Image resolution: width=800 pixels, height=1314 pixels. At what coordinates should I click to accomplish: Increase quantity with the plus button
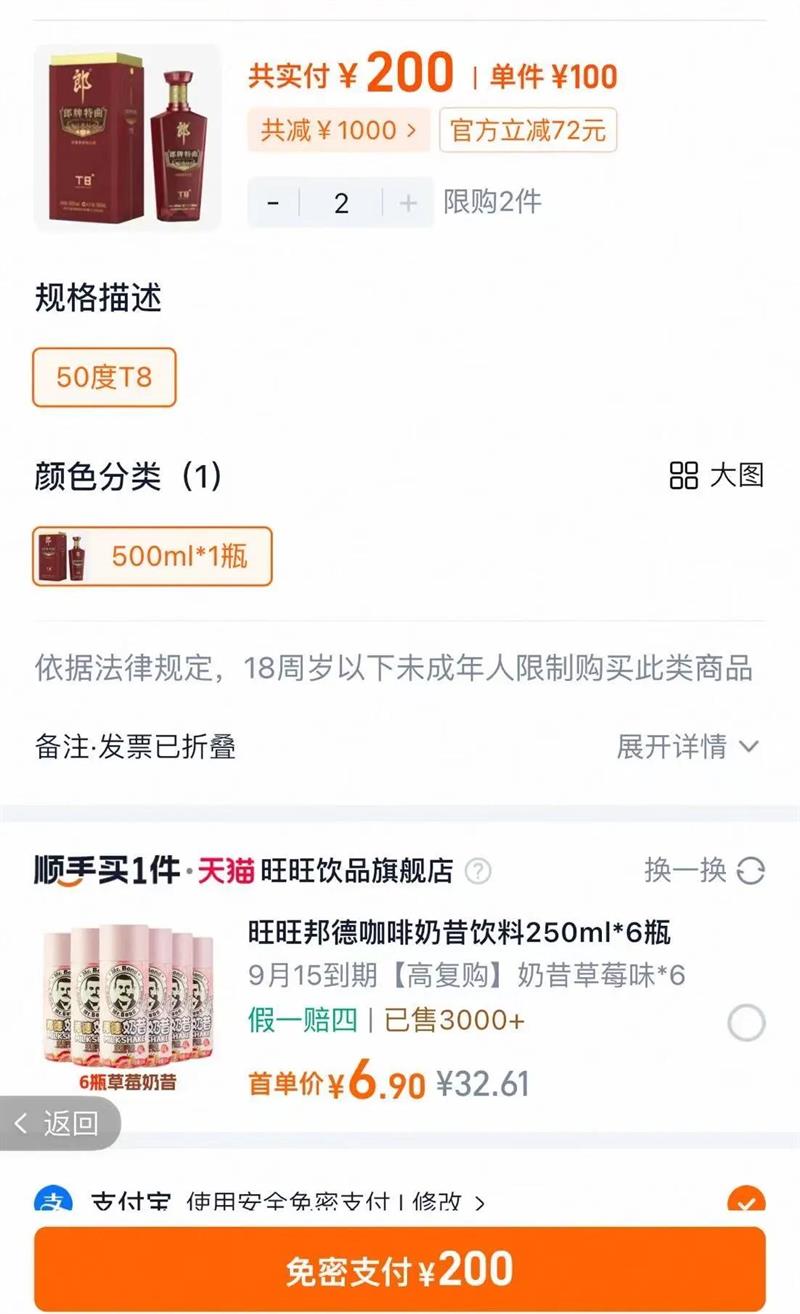(408, 203)
